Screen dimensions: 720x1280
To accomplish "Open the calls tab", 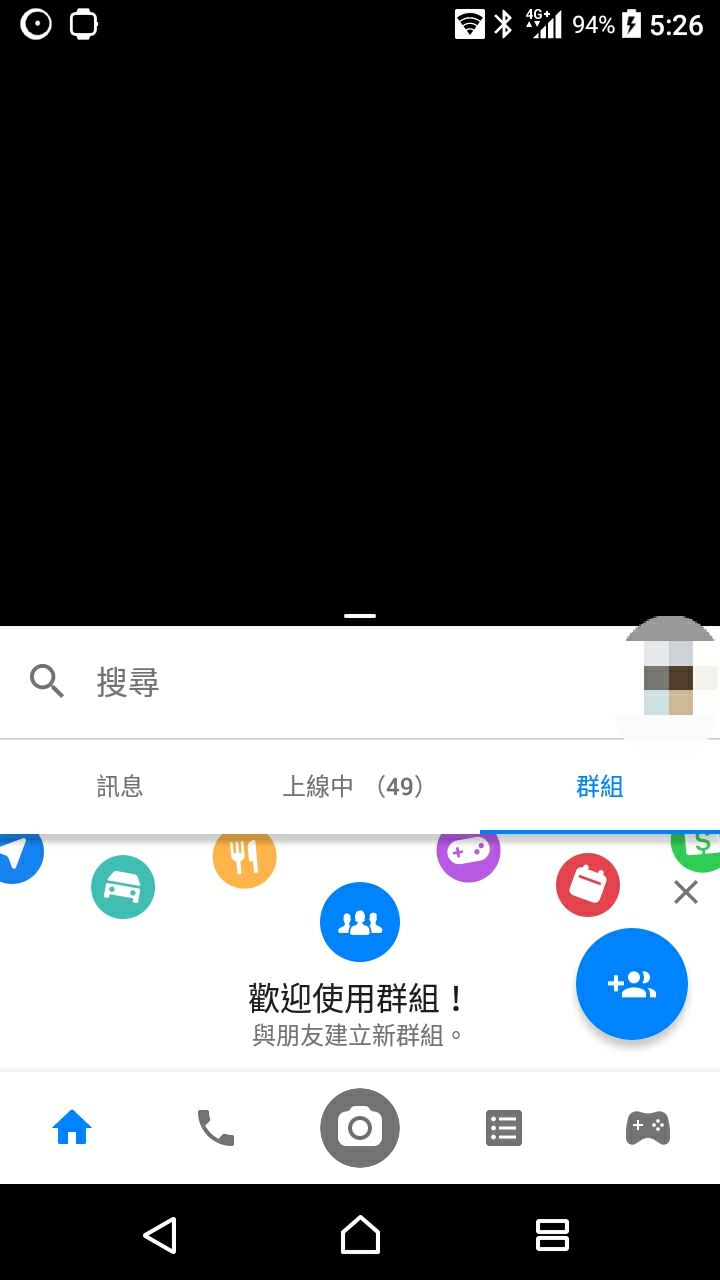I will (215, 1128).
